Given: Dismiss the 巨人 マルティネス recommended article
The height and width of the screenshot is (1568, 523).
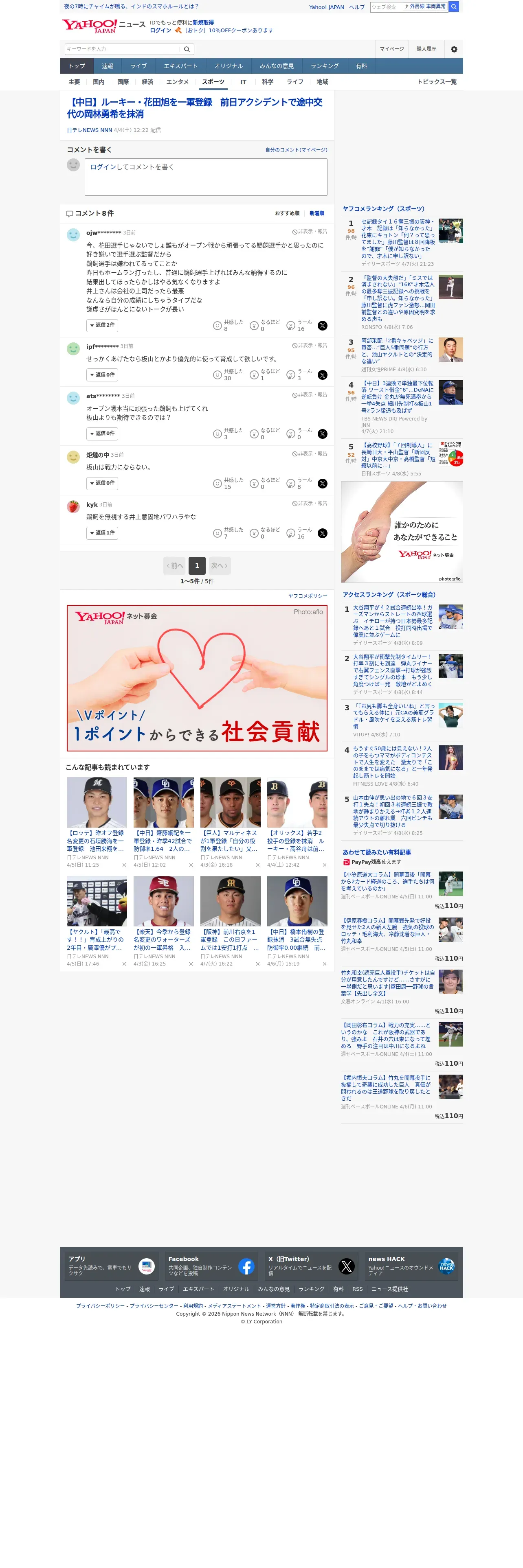Looking at the screenshot, I should [x=257, y=865].
